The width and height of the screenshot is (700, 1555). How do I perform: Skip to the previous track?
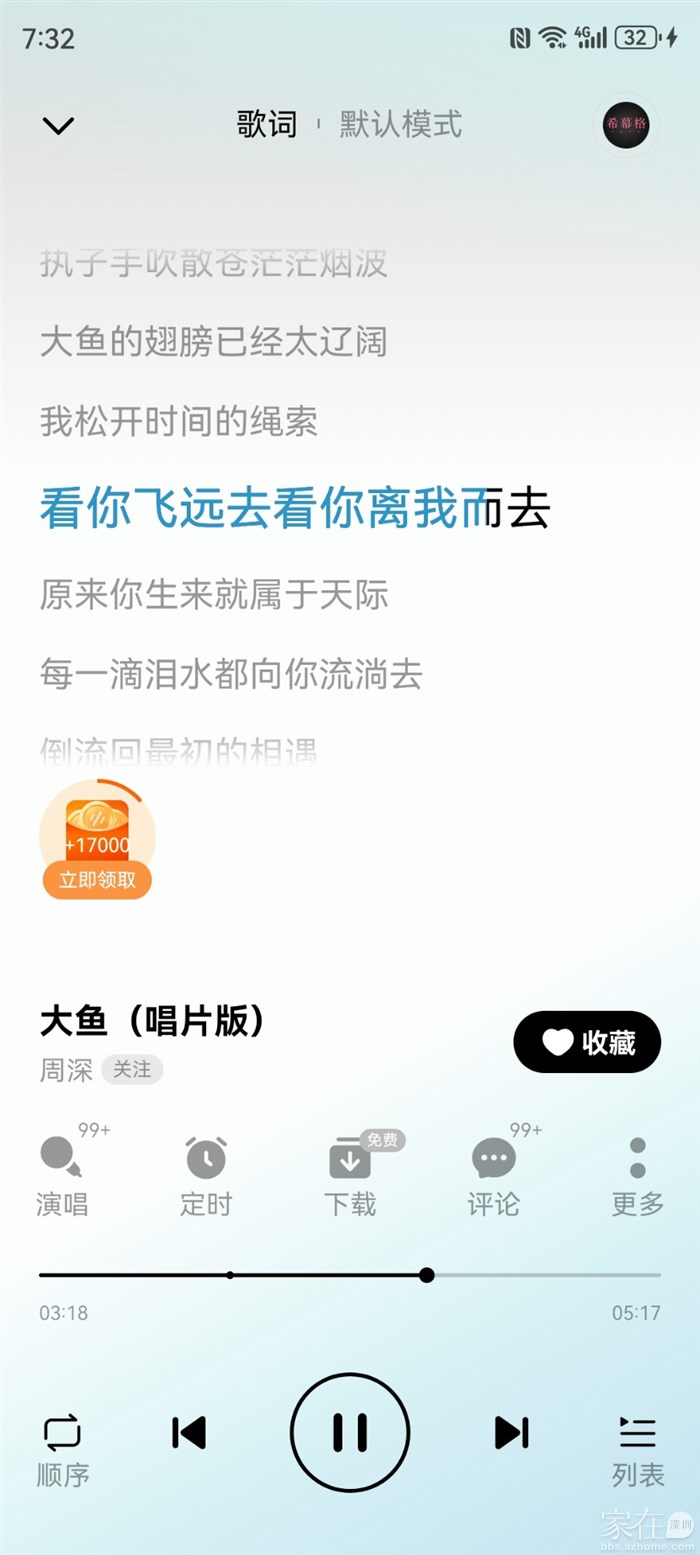click(189, 1432)
